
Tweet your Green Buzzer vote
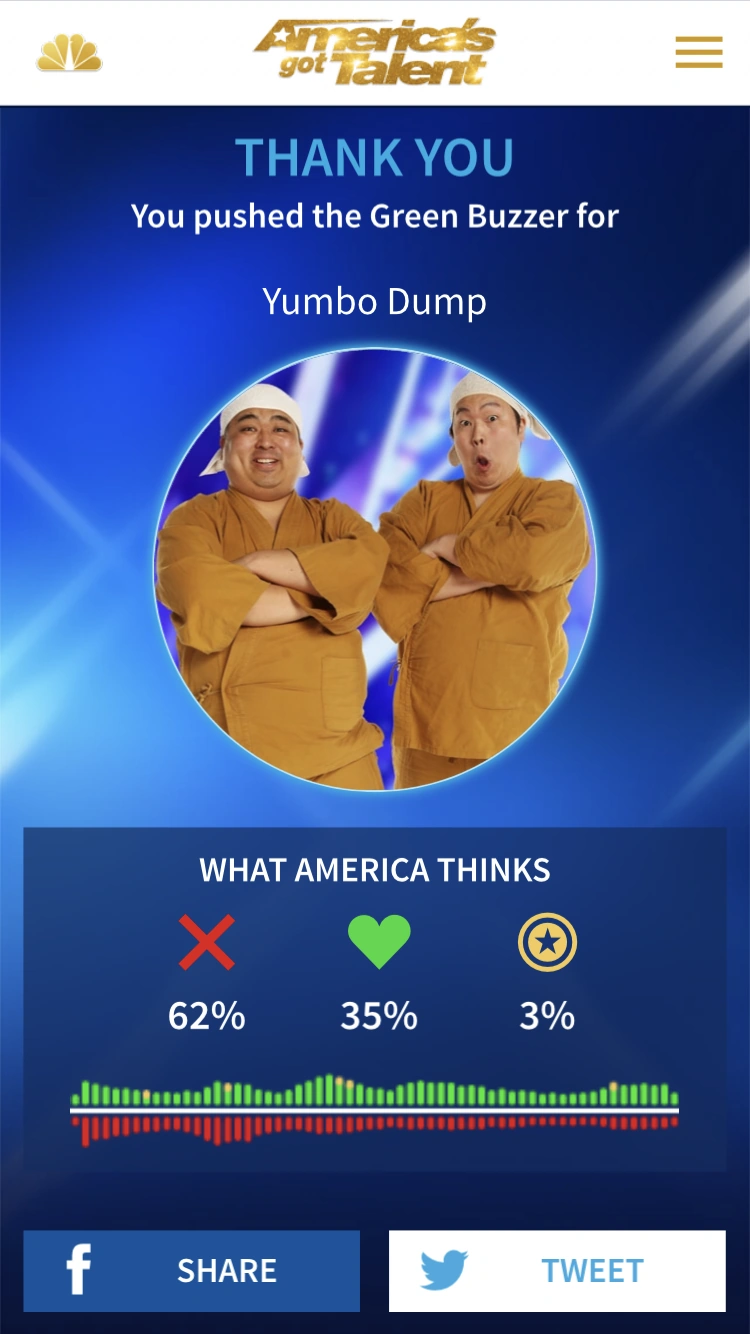(x=557, y=1270)
